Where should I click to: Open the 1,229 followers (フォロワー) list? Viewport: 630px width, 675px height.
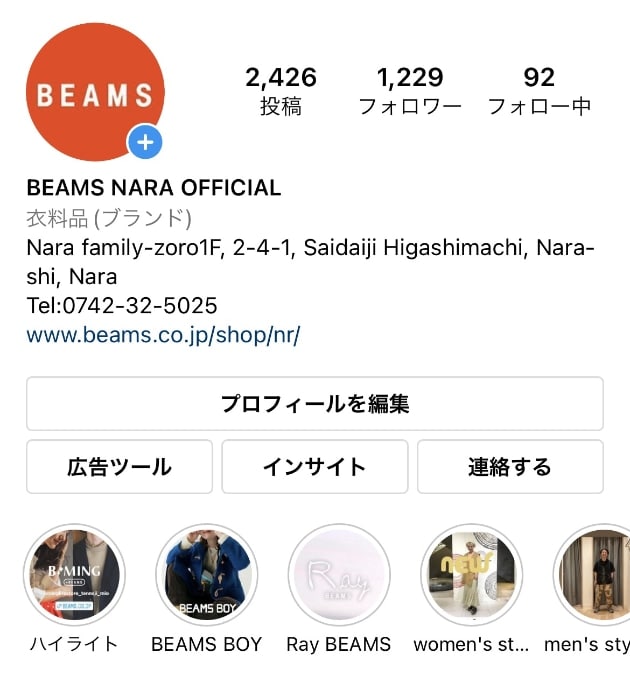tap(410, 91)
